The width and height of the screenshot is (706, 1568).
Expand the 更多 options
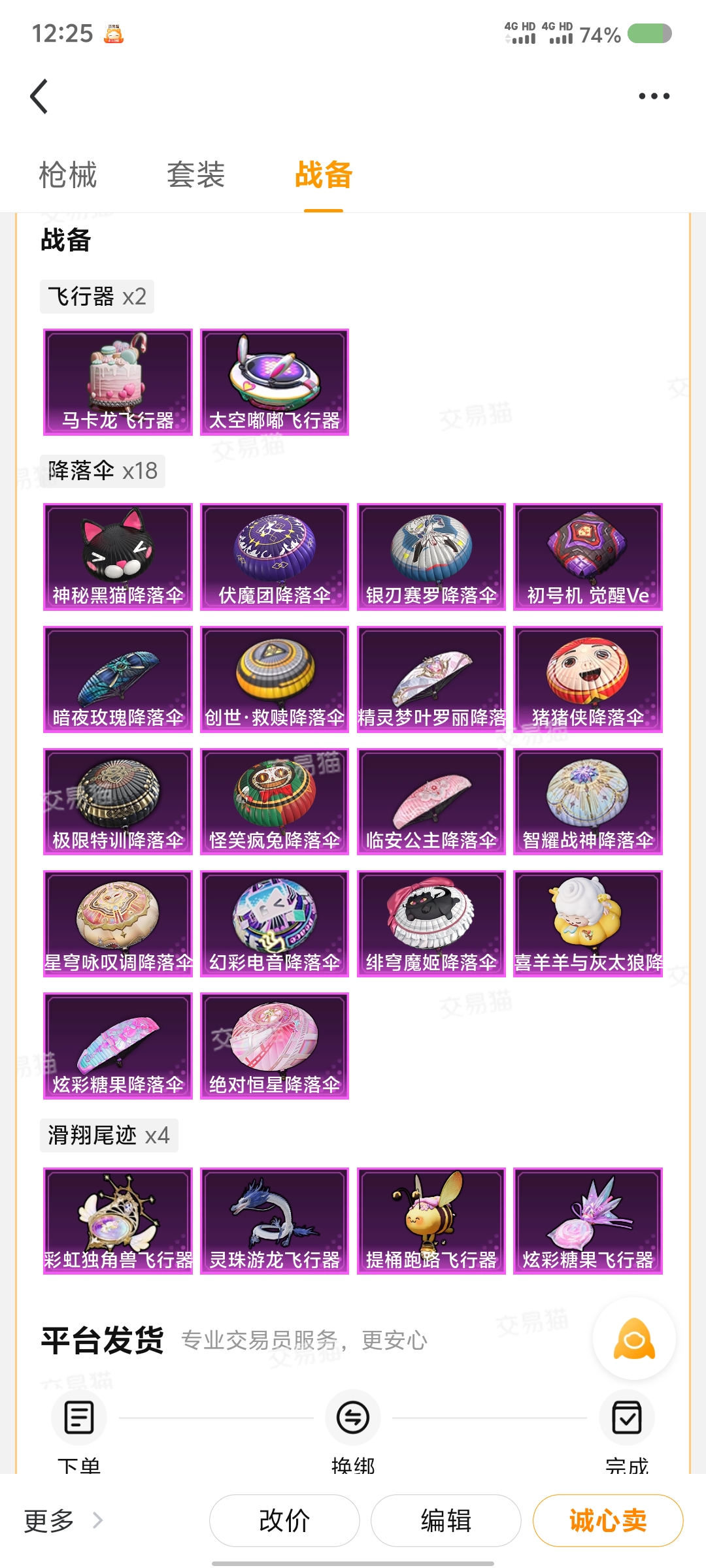(63, 1521)
